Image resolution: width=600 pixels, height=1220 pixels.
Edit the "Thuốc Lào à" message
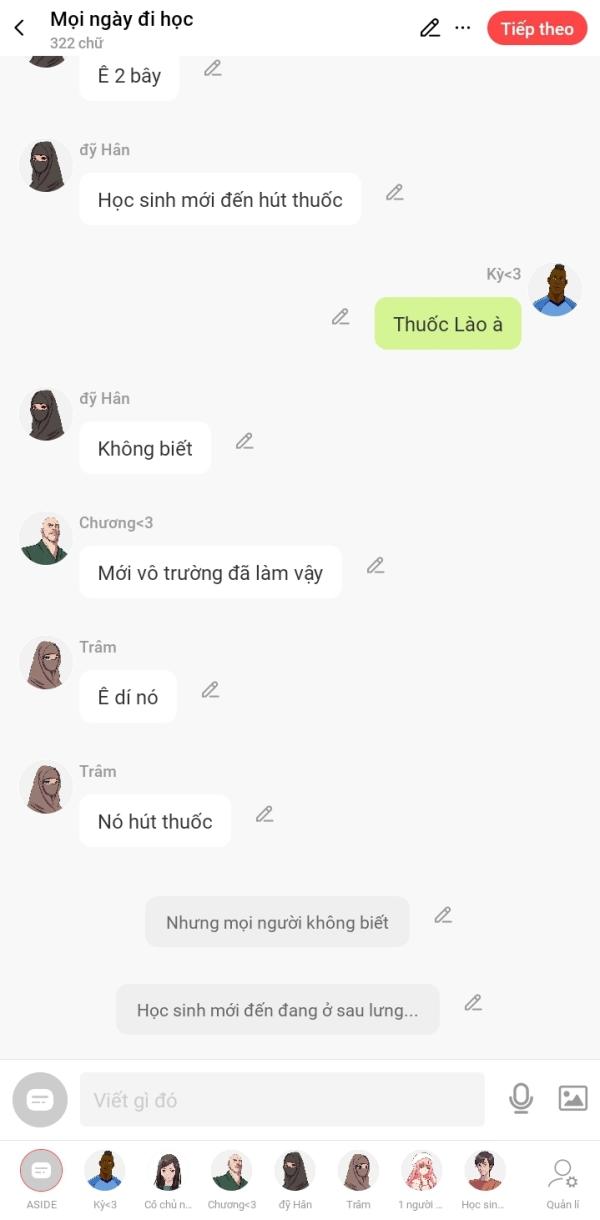tap(341, 317)
